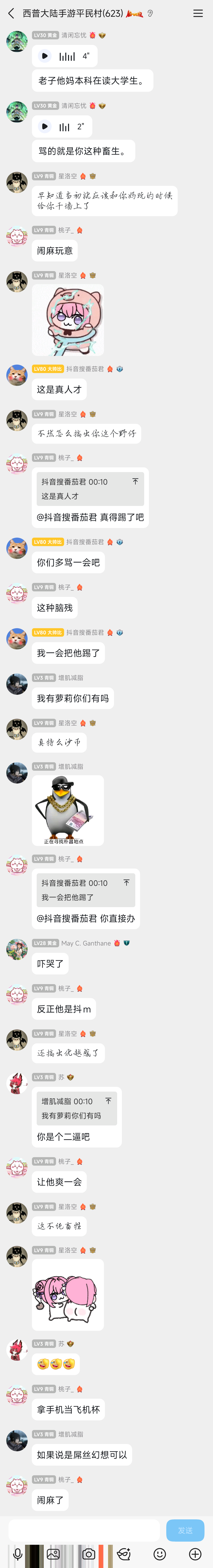Open the photo gallery picker
The height and width of the screenshot is (1568, 213).
(x=53, y=1554)
